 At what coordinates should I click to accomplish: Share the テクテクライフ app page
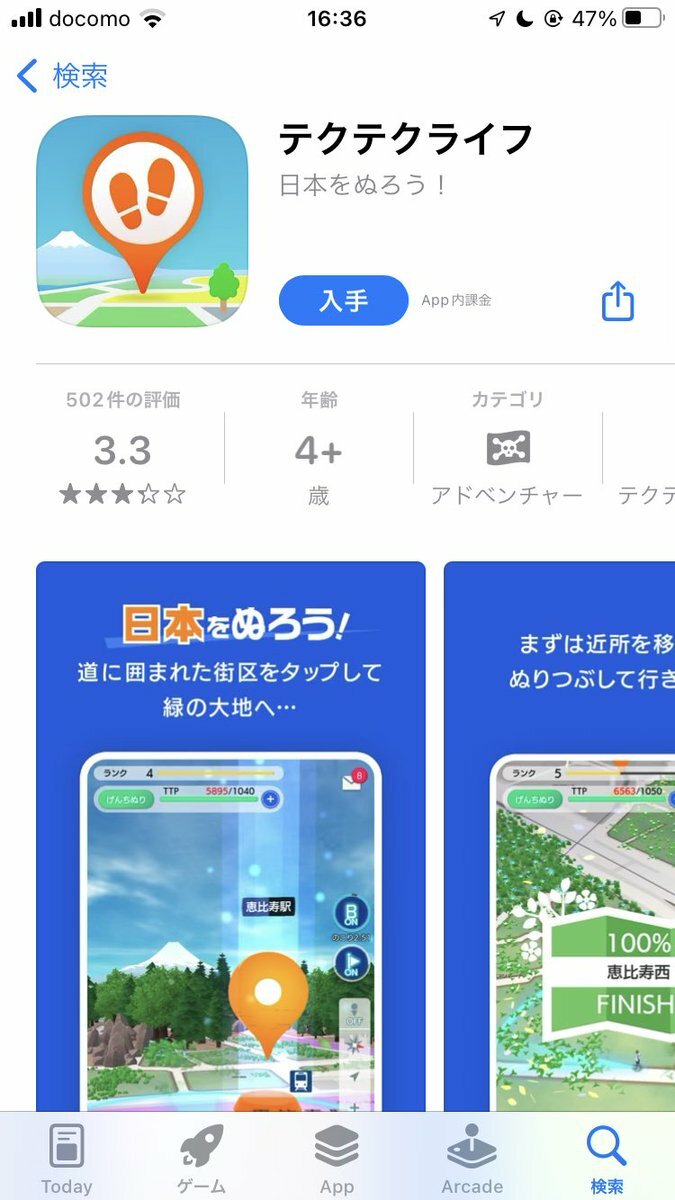[x=617, y=301]
